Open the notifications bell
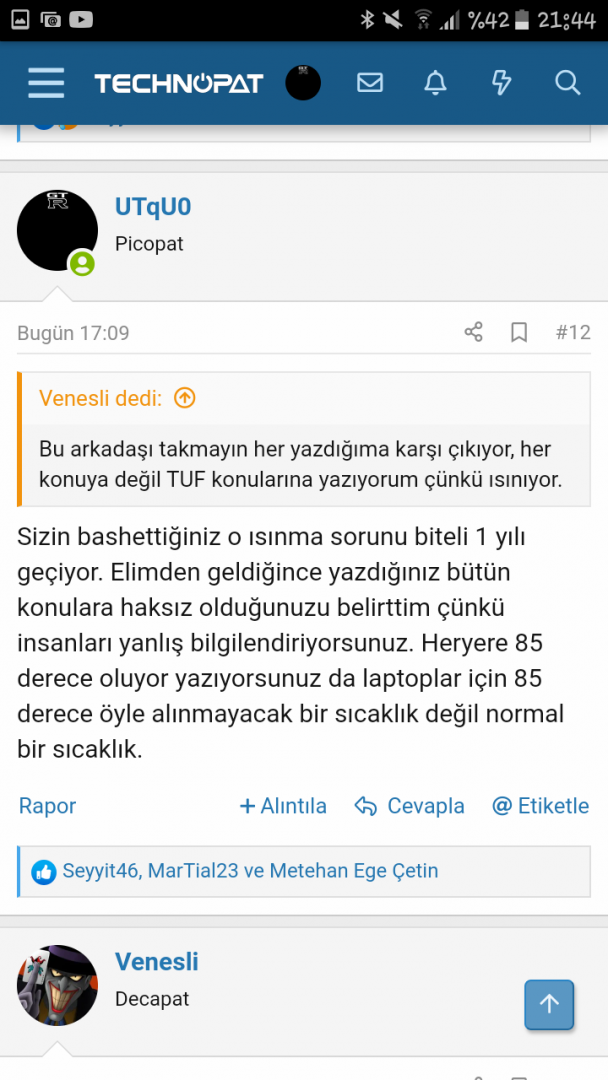The image size is (608, 1080). (x=435, y=83)
